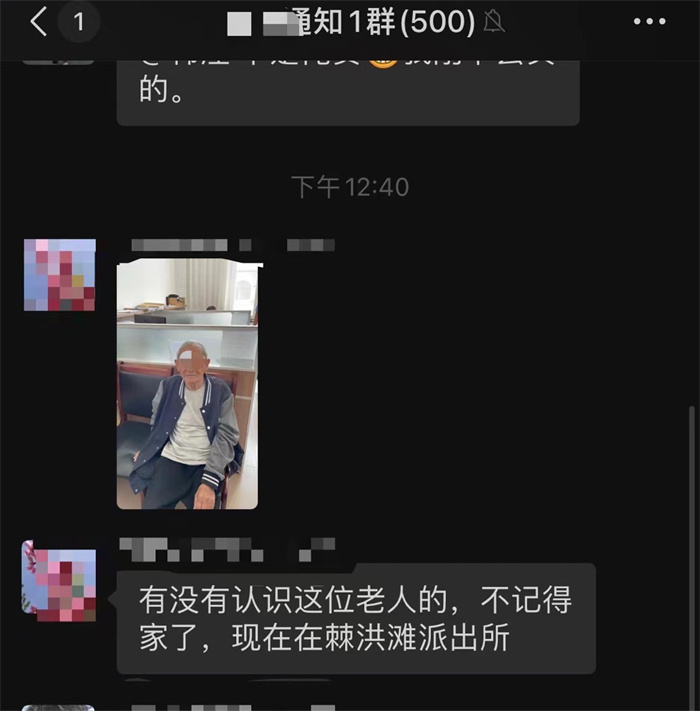This screenshot has height=711, width=700.
Task: Go back to the chat list
Action: 39,21
